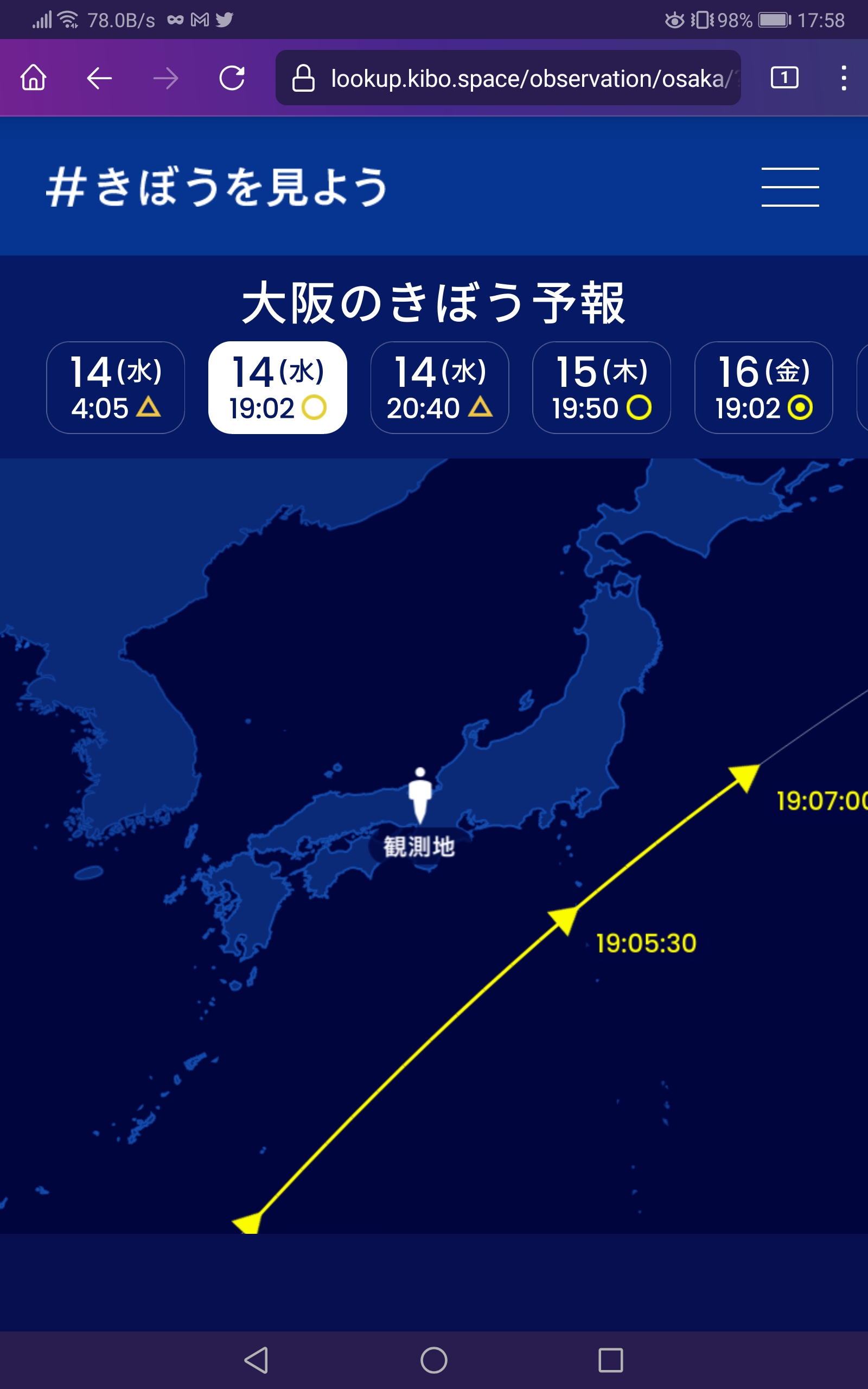
Task: Tap the system back navigation button
Action: pos(257,1360)
